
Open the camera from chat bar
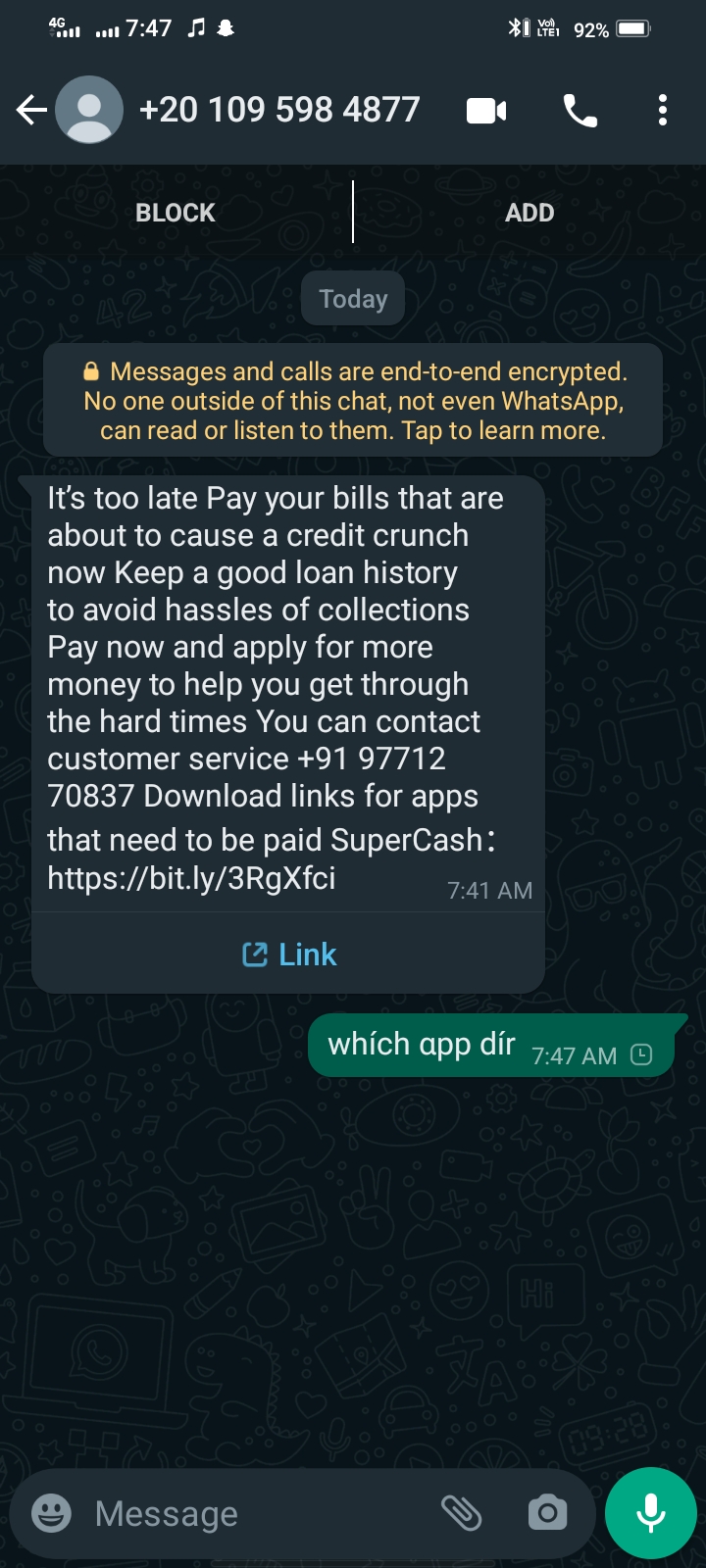click(547, 1513)
